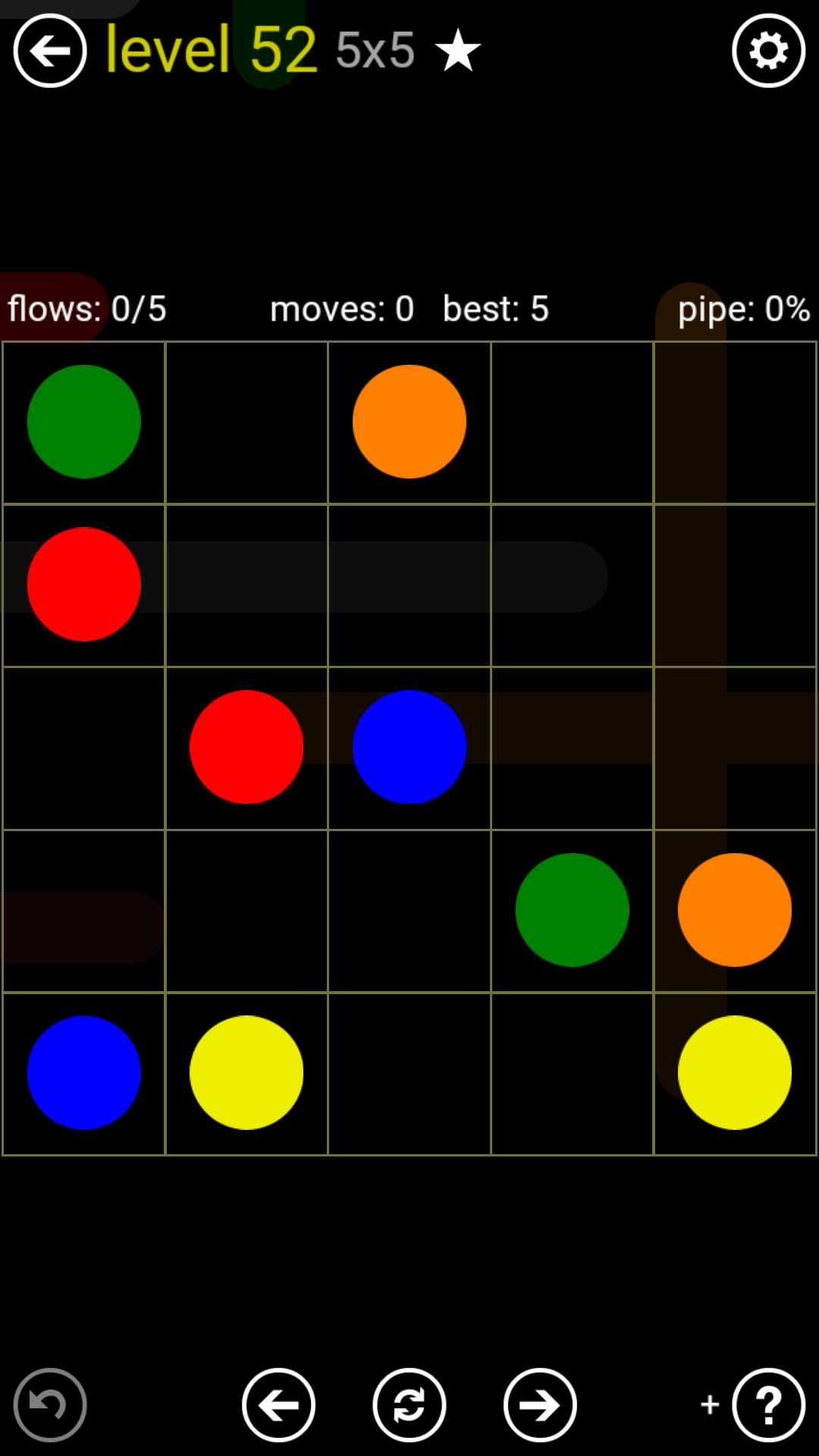Tap the plus sign to add hints
Viewport: 819px width, 1456px height.
pos(710,1404)
